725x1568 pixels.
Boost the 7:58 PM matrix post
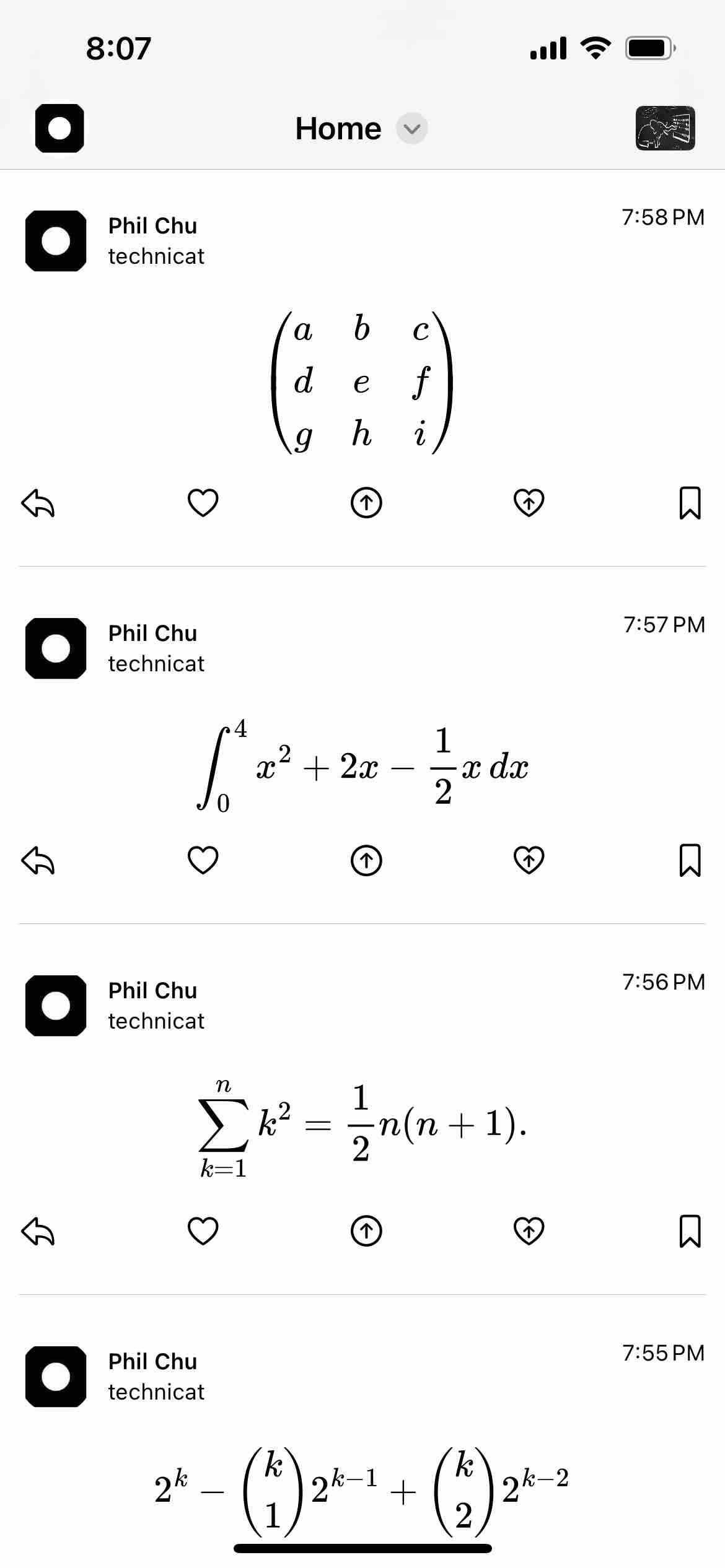366,503
